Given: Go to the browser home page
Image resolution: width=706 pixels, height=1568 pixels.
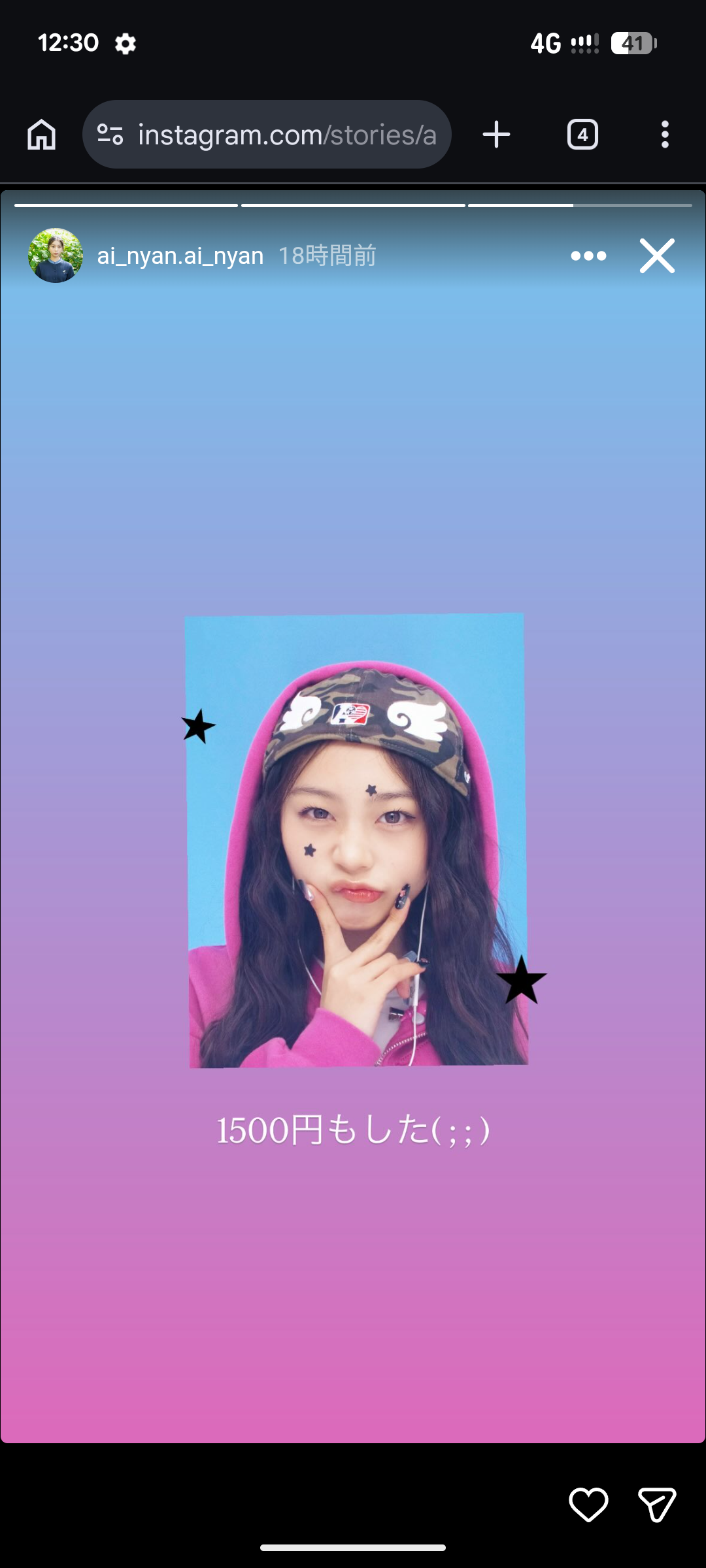Looking at the screenshot, I should [x=42, y=135].
